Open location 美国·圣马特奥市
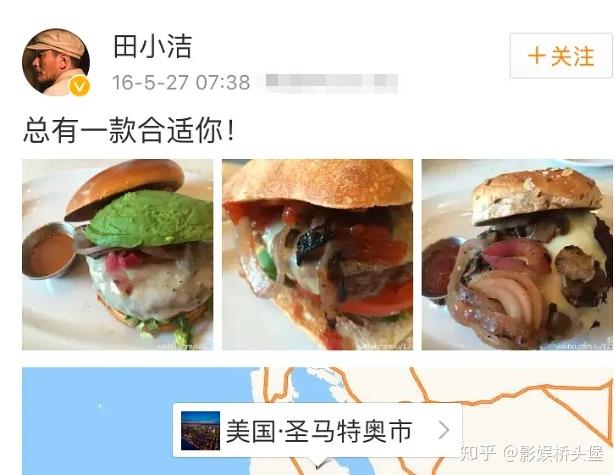This screenshot has width=615, height=475. click(x=317, y=432)
